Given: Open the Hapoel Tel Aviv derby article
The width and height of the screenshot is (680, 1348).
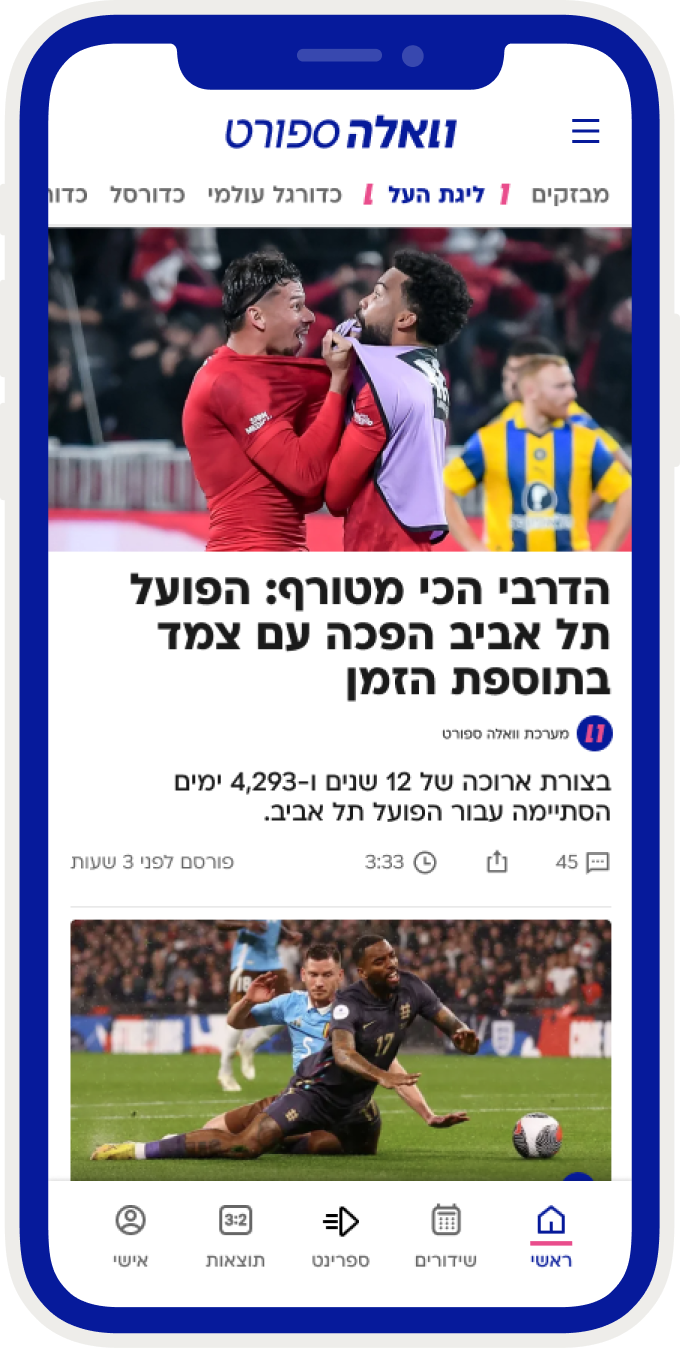Looking at the screenshot, I should click(370, 635).
